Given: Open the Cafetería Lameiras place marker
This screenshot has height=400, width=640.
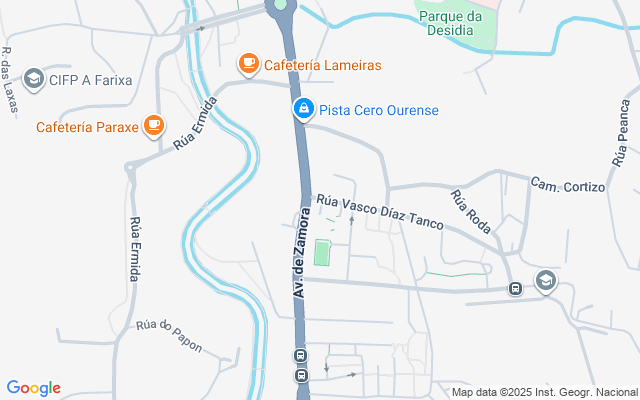Looking at the screenshot, I should [249, 64].
